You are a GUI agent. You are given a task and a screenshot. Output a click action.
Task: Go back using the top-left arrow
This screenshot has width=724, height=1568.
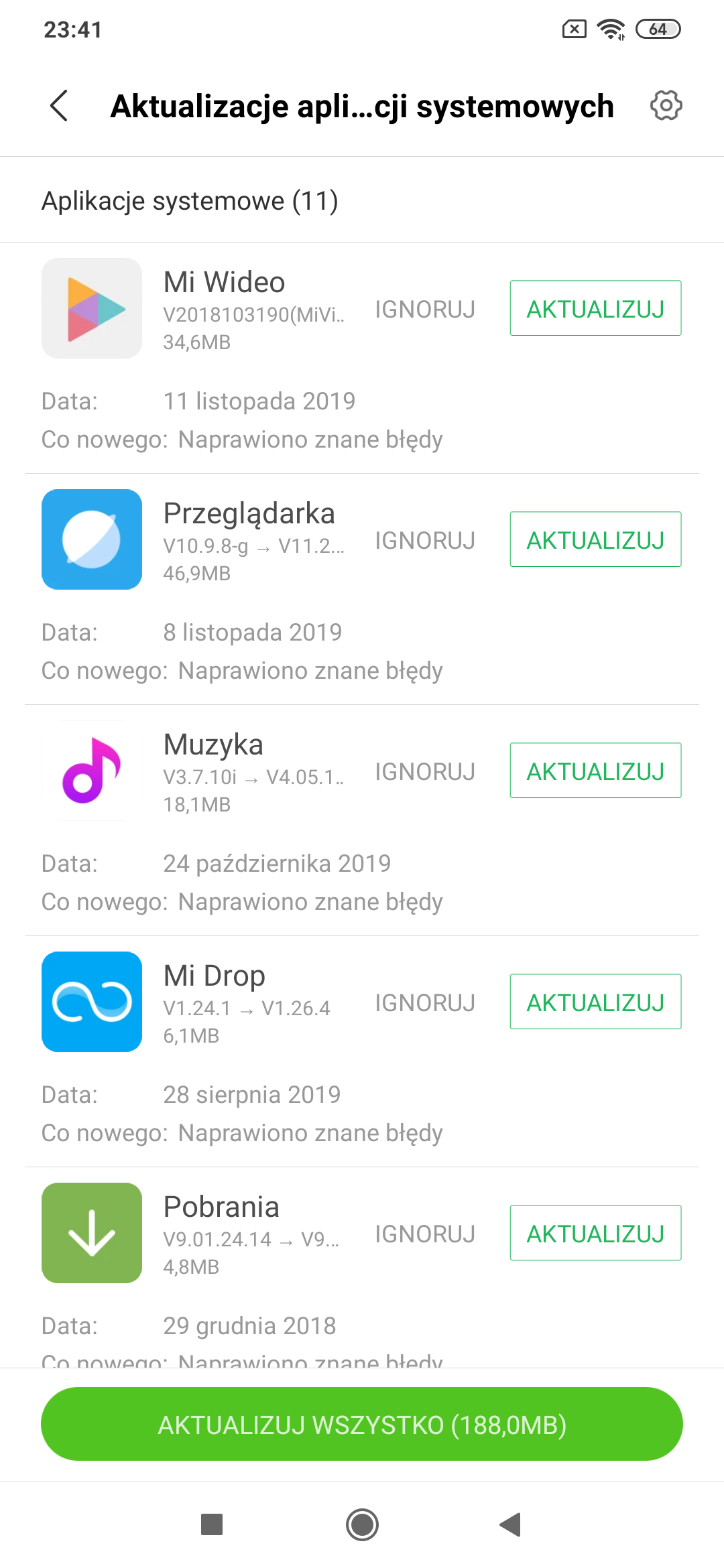tap(59, 106)
